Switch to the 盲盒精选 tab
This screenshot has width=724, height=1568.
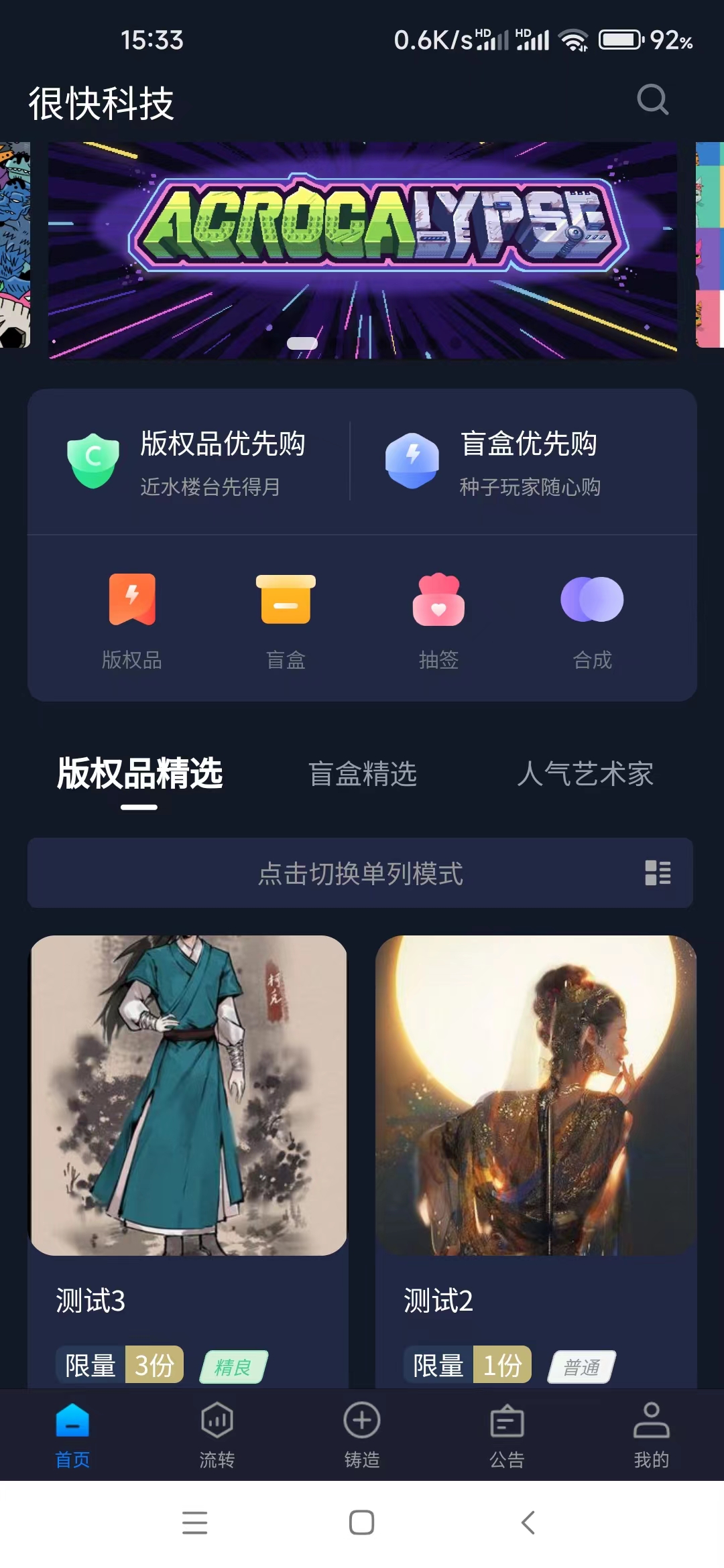tap(362, 775)
